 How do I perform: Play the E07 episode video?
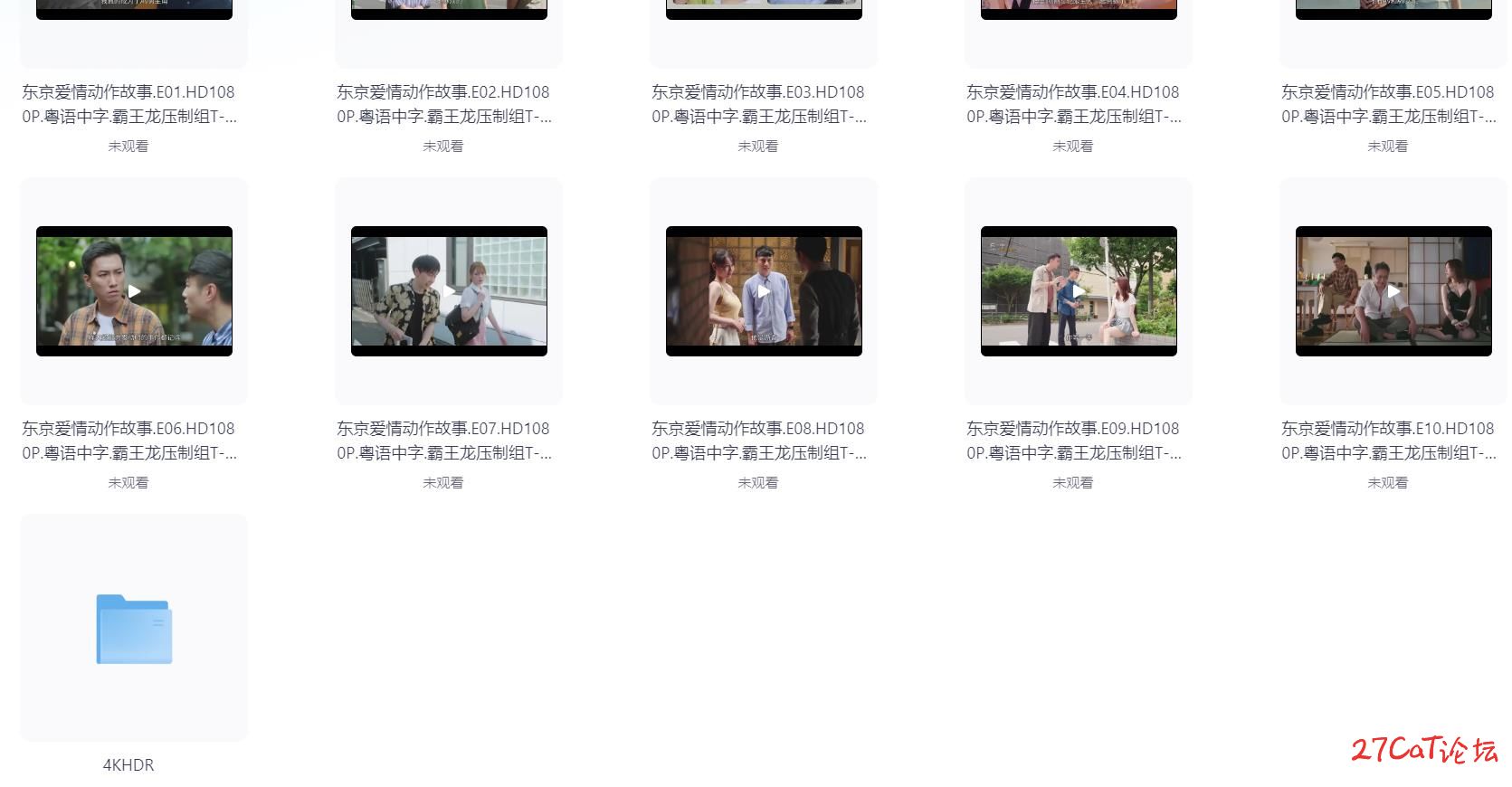coord(449,291)
